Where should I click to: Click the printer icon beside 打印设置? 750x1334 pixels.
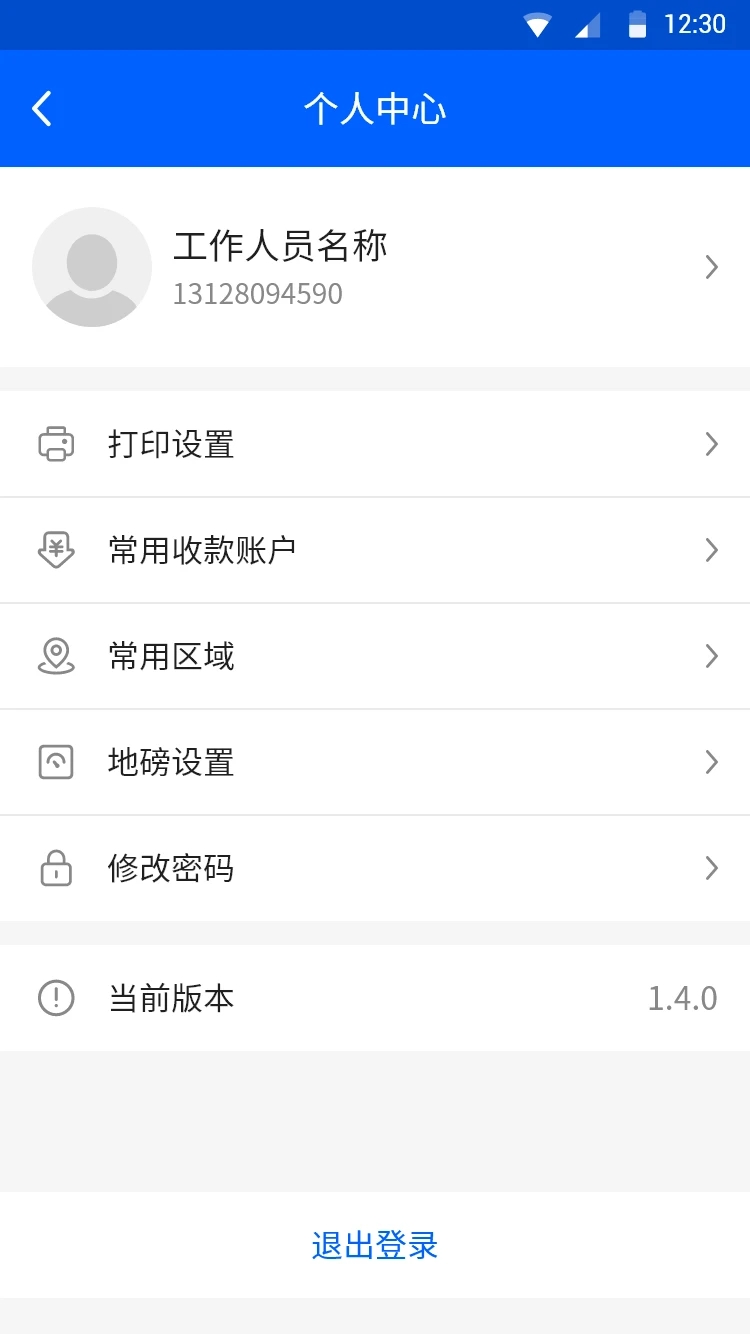(56, 444)
